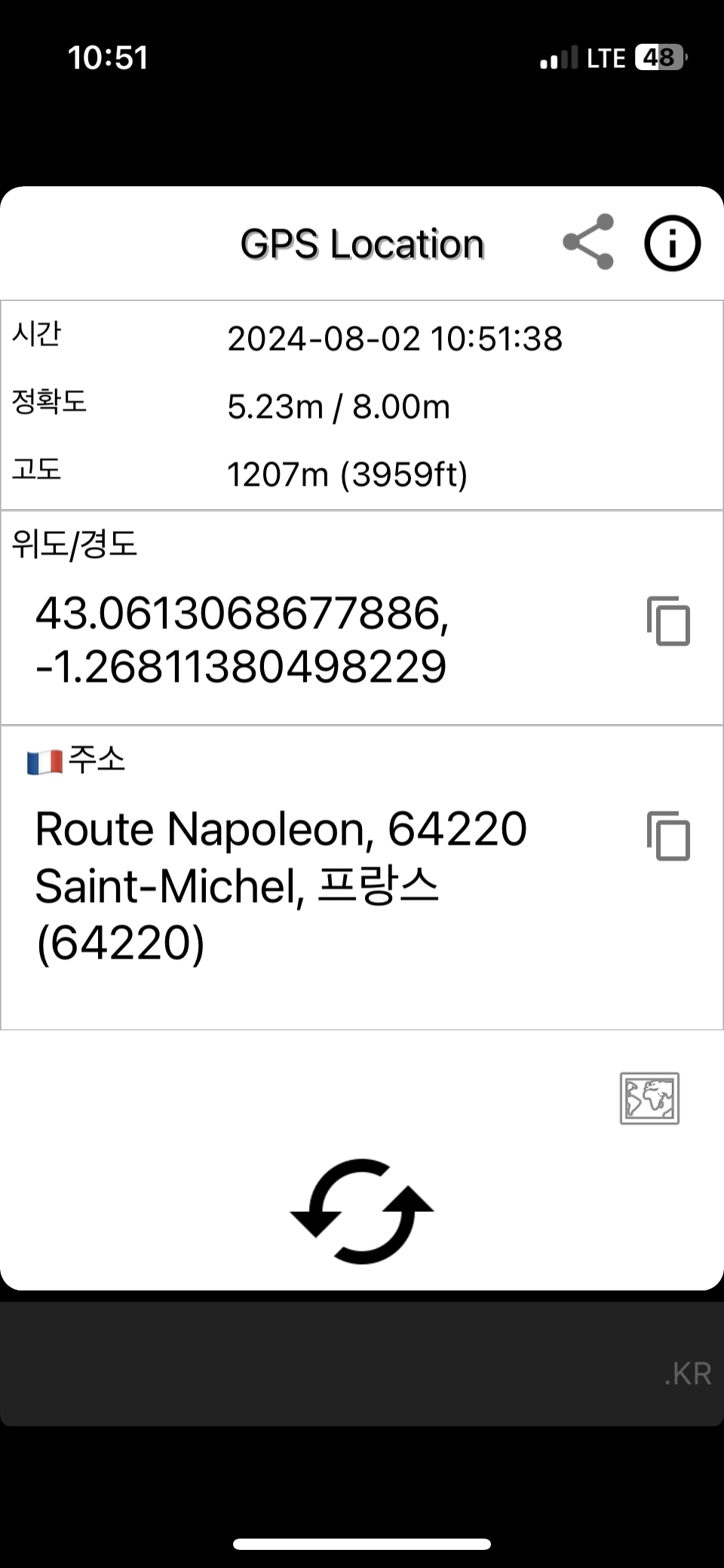Copy the latitude/longitude coordinates
This screenshot has height=1568, width=724.
click(x=668, y=621)
